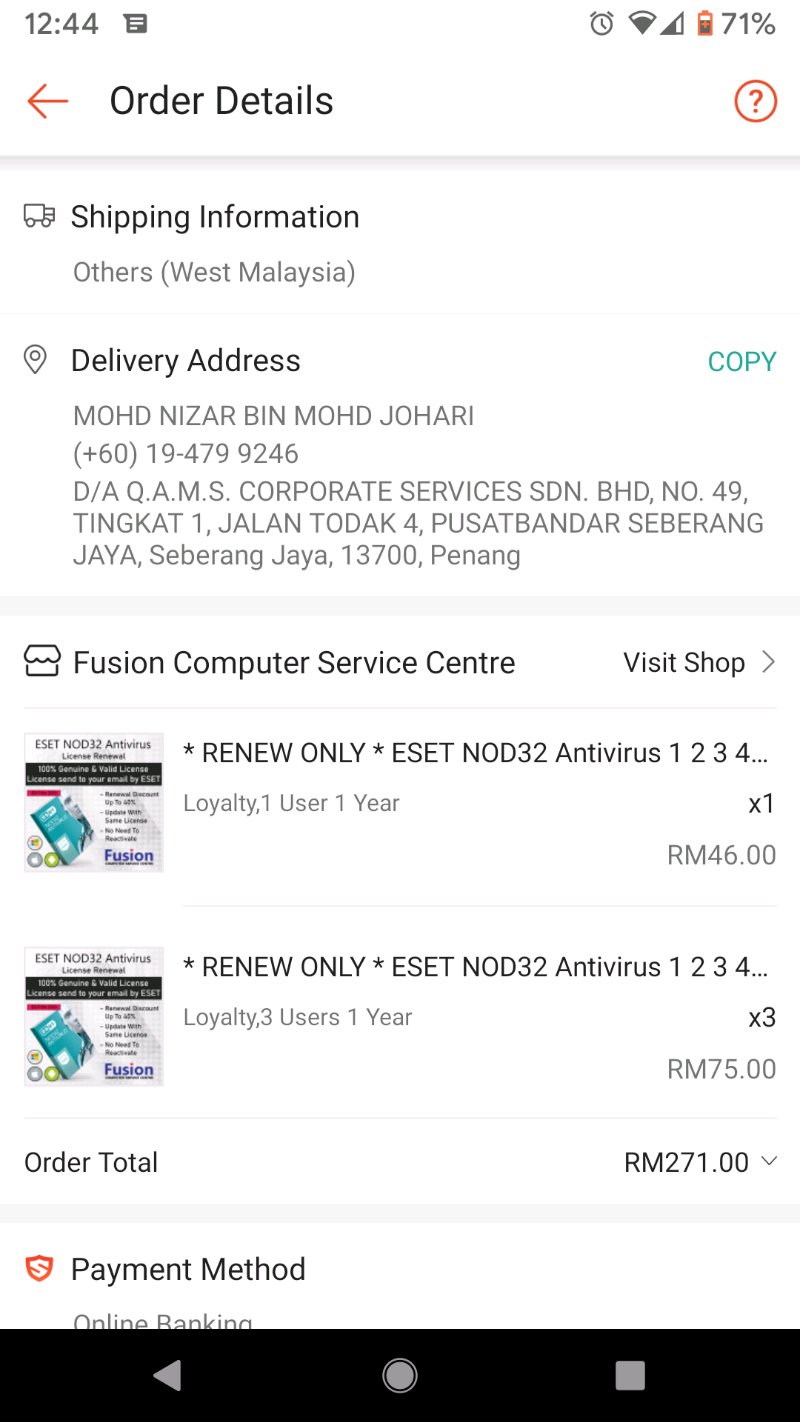Copy the delivery address
This screenshot has height=1422, width=800.
[x=741, y=361]
